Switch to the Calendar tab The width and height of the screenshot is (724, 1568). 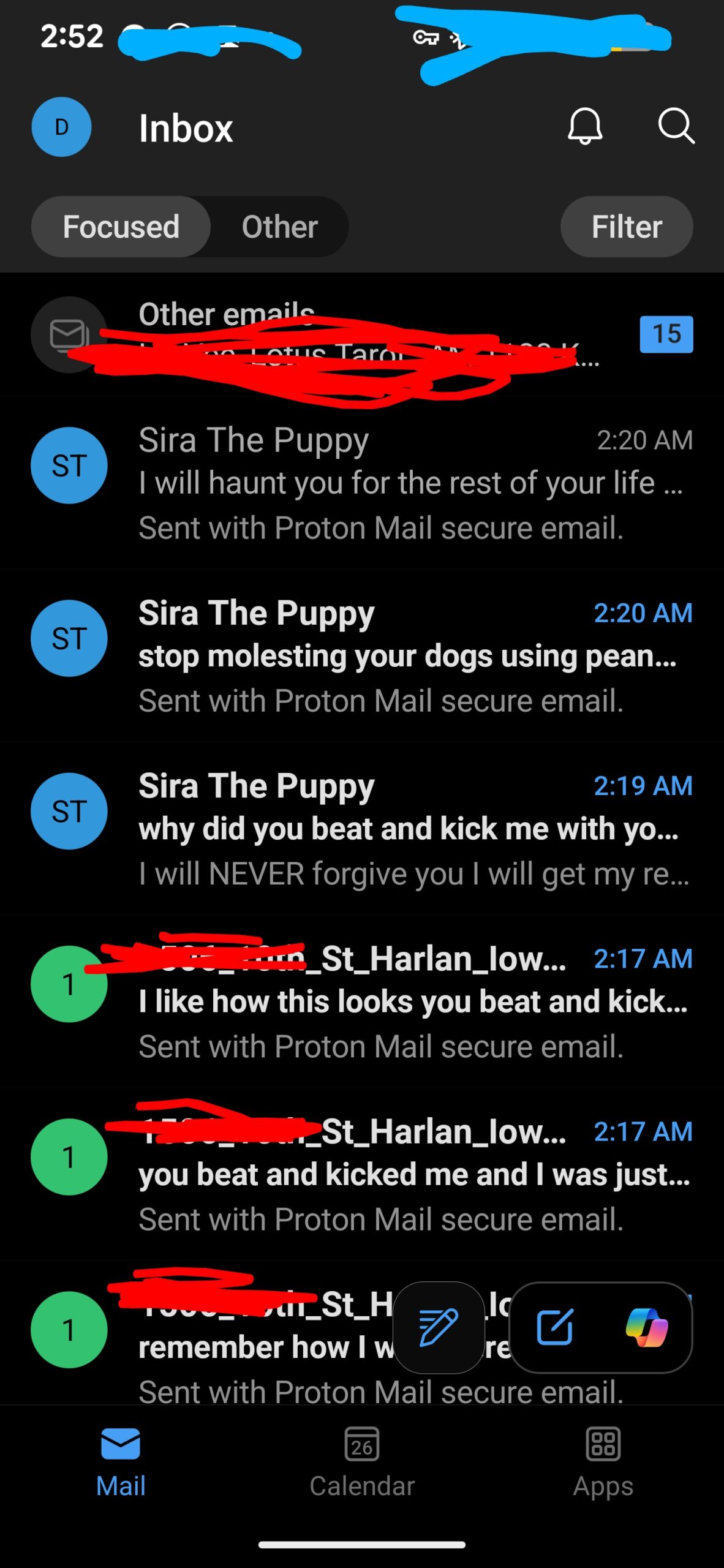pyautogui.click(x=361, y=1461)
